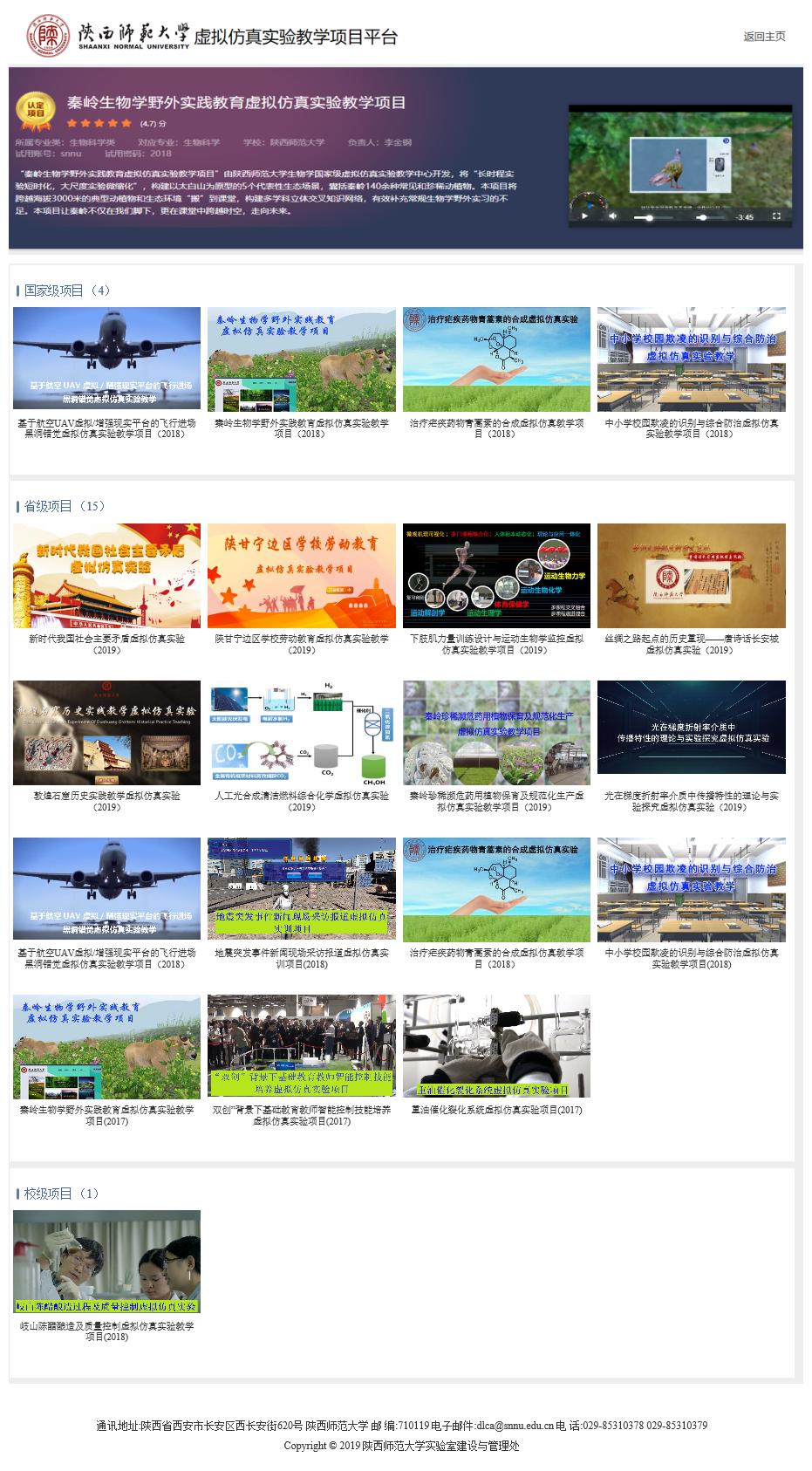The height and width of the screenshot is (1471, 812).
Task: Open the 中小学校园欺凌 card under 国家级项目
Action: pyautogui.click(x=691, y=359)
